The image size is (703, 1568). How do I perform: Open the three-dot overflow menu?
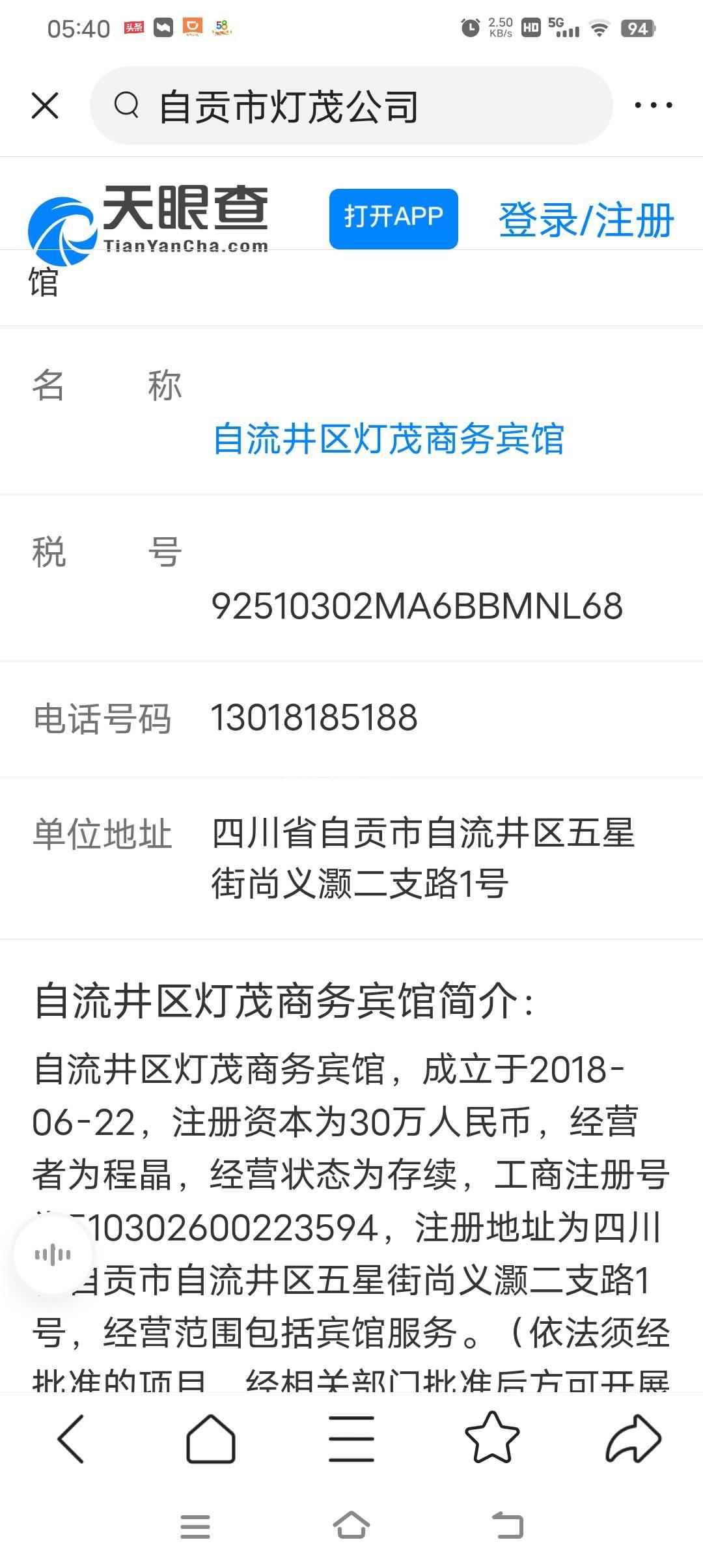pos(653,105)
